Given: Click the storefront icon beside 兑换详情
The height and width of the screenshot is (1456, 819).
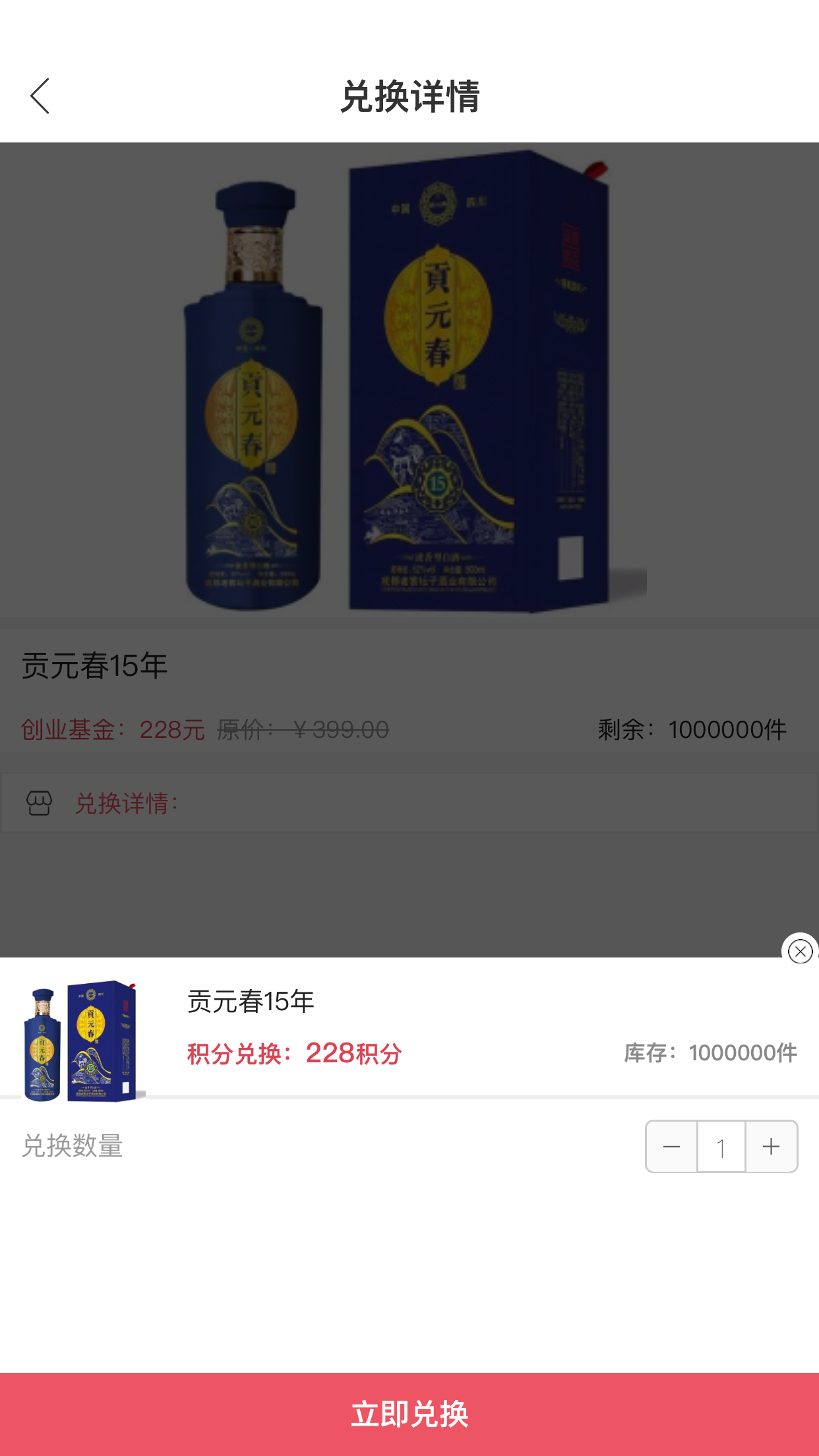Looking at the screenshot, I should [40, 803].
